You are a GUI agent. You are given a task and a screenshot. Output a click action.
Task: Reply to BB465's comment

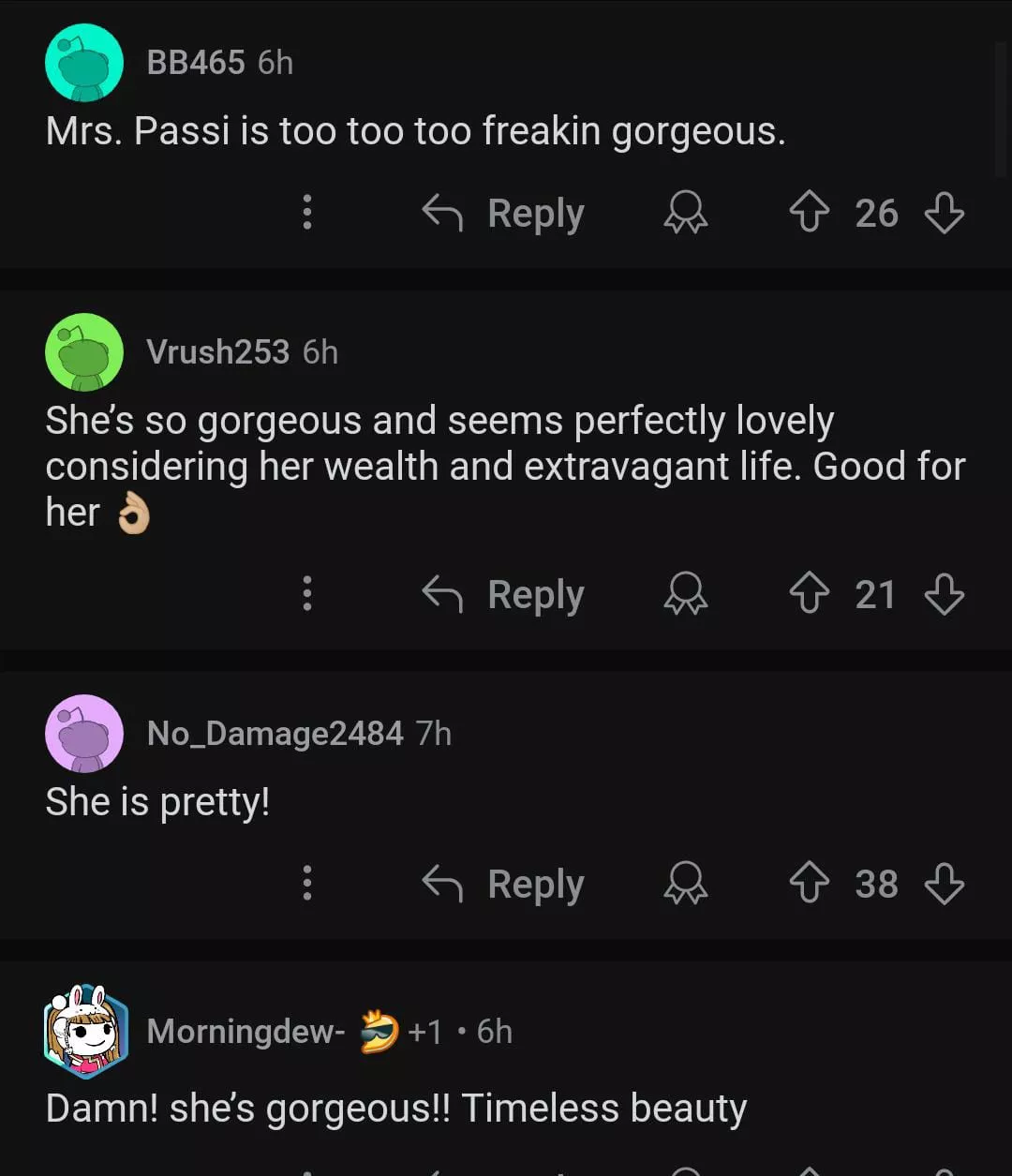pyautogui.click(x=504, y=214)
